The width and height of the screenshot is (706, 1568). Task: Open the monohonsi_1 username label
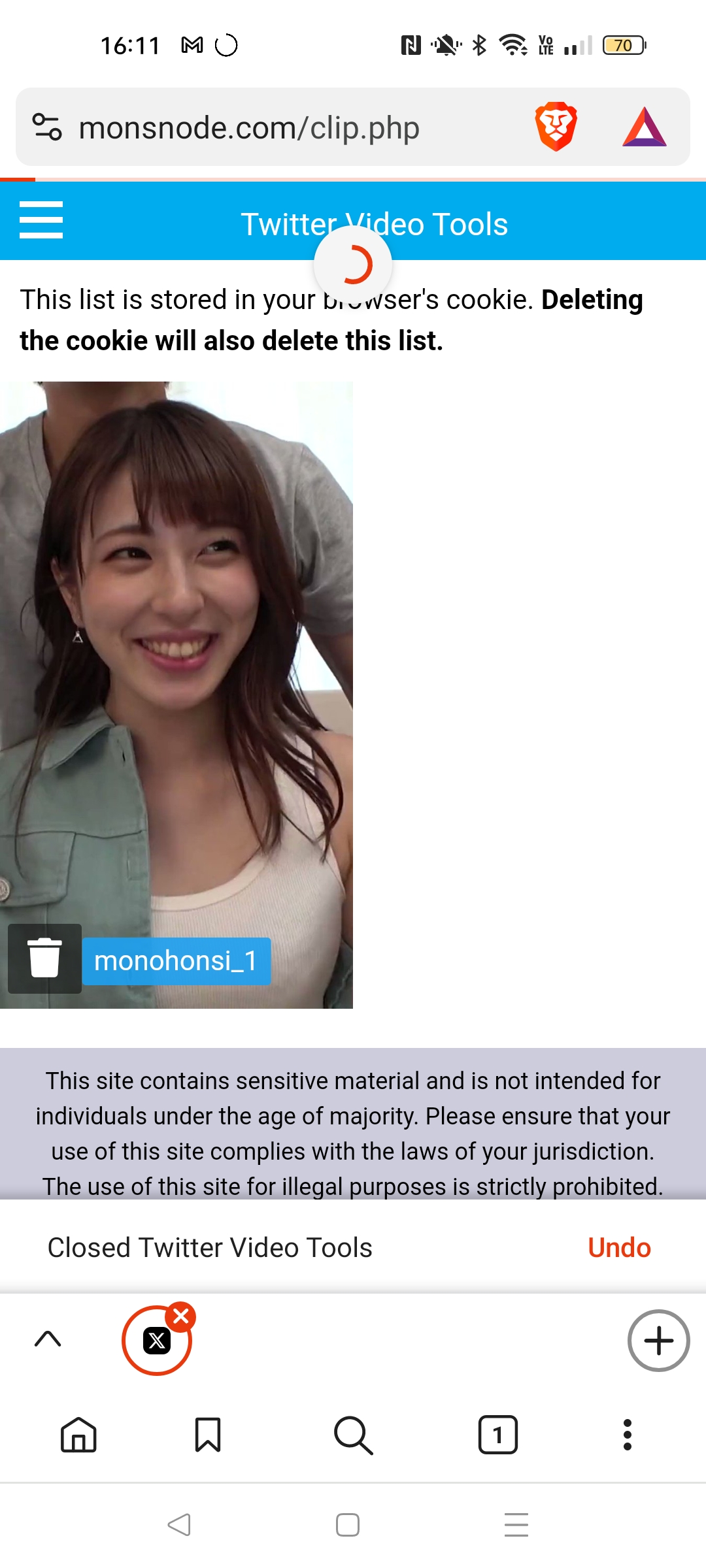(176, 961)
